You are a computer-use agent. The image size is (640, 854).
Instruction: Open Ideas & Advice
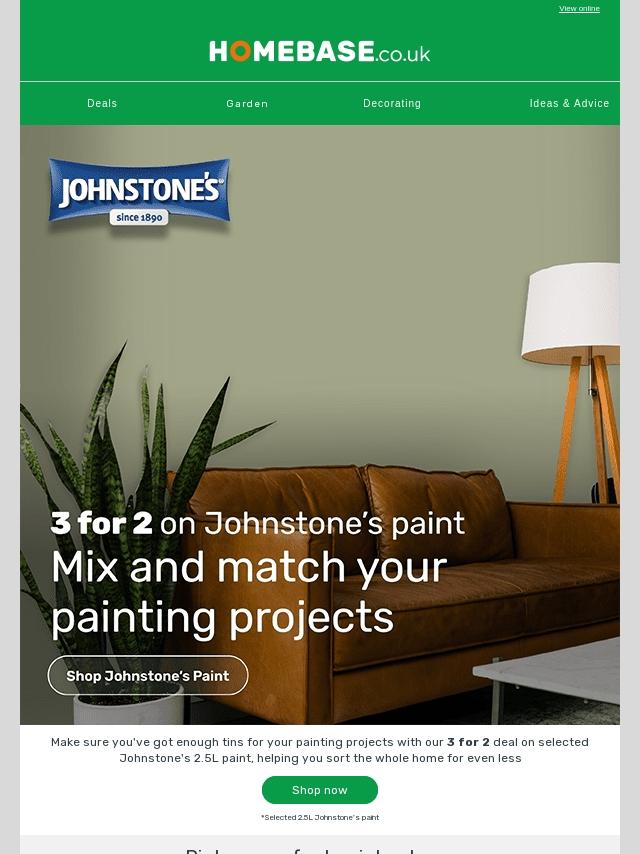click(569, 103)
